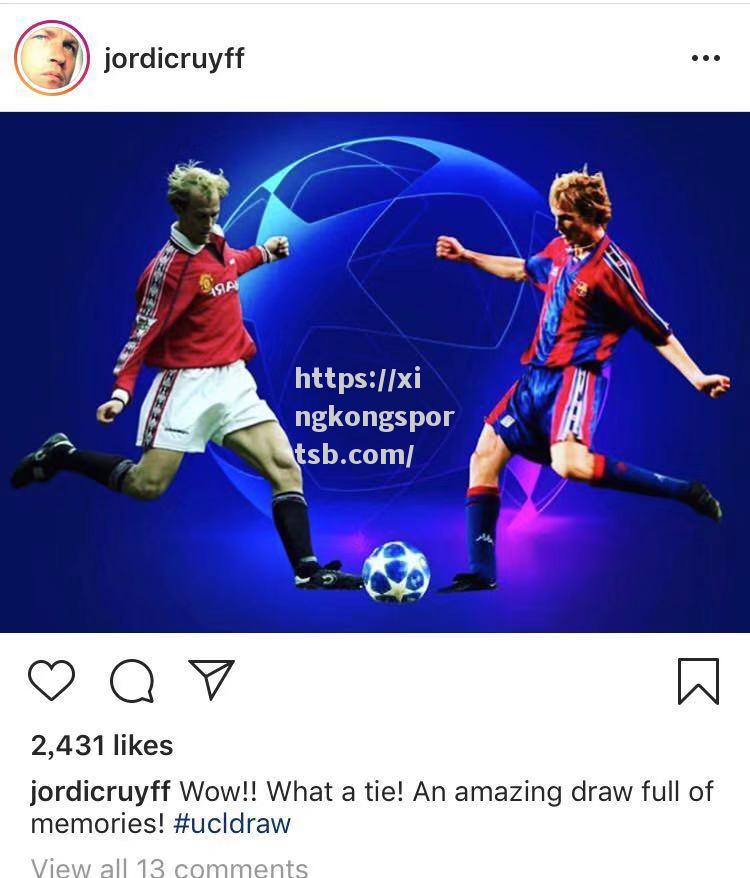Share the post with the paper plane icon

211,679
